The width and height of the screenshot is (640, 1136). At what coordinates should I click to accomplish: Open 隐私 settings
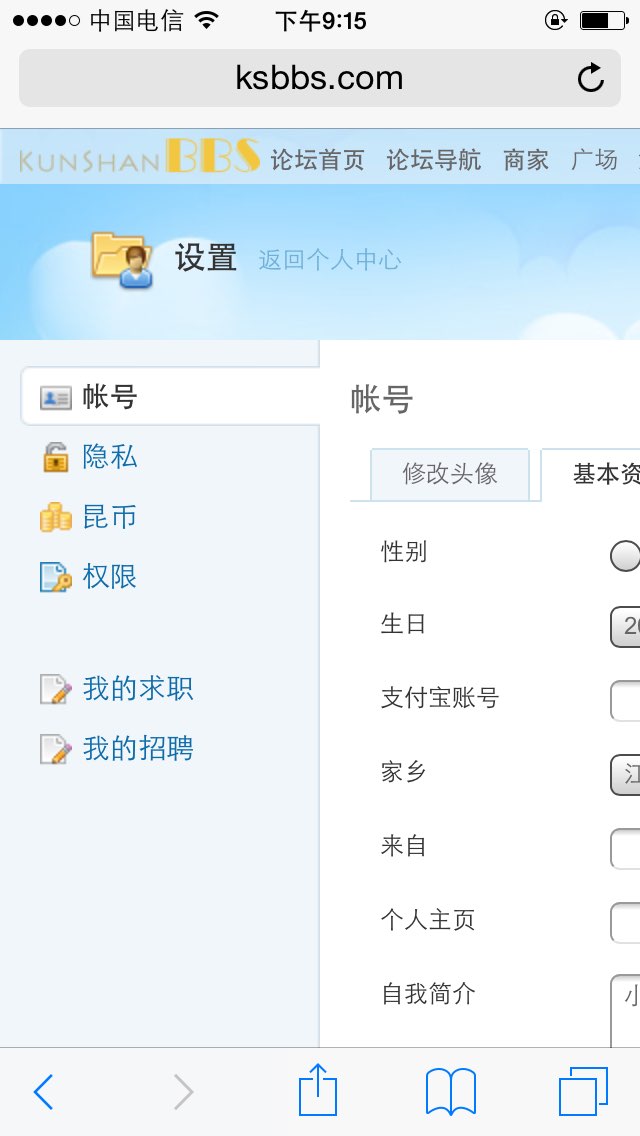pyautogui.click(x=110, y=457)
